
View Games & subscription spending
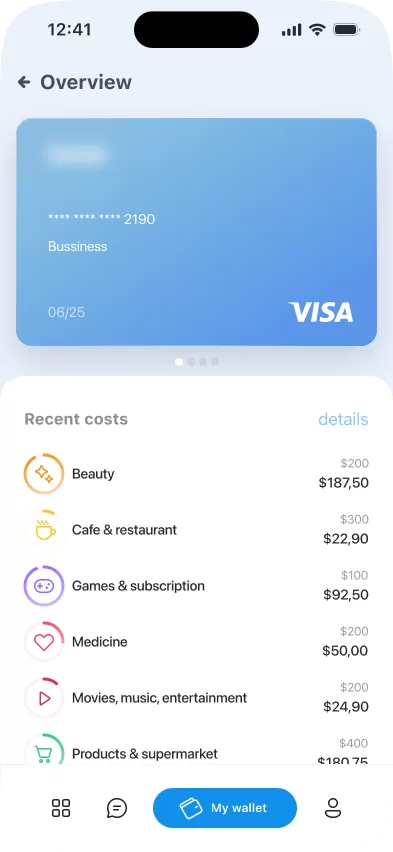coord(196,586)
